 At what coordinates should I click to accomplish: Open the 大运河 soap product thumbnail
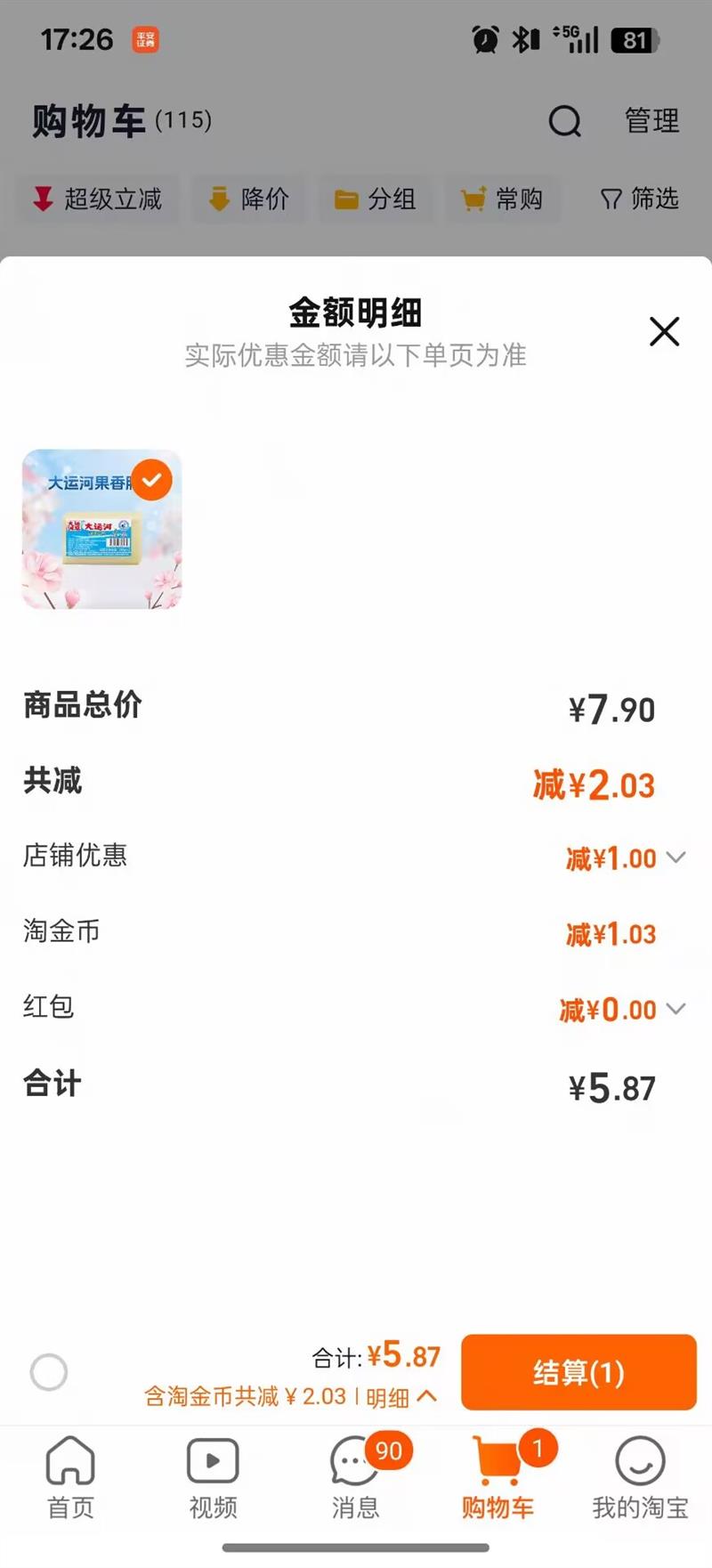[x=102, y=529]
